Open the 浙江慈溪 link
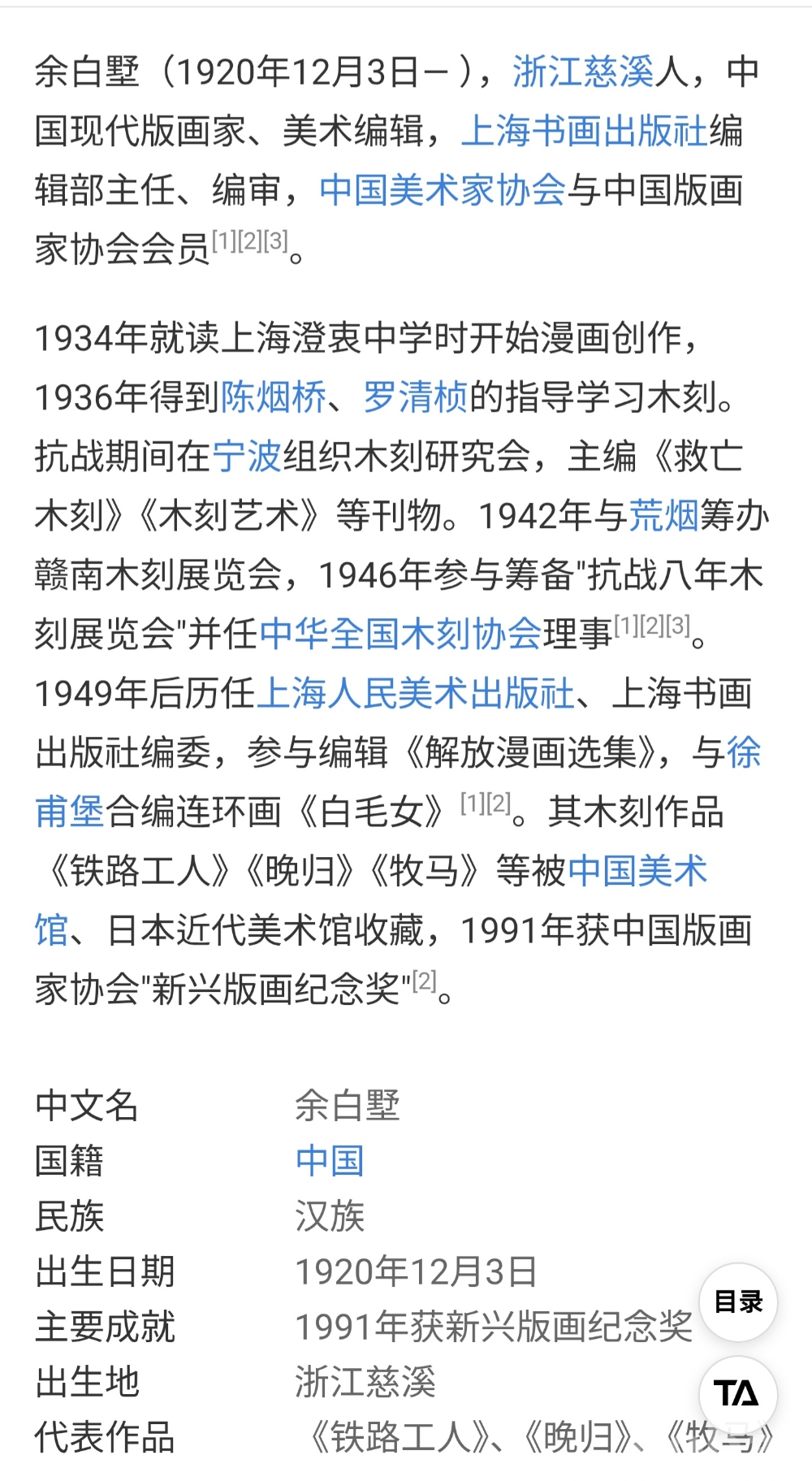The height and width of the screenshot is (1481, 812). pos(583,71)
